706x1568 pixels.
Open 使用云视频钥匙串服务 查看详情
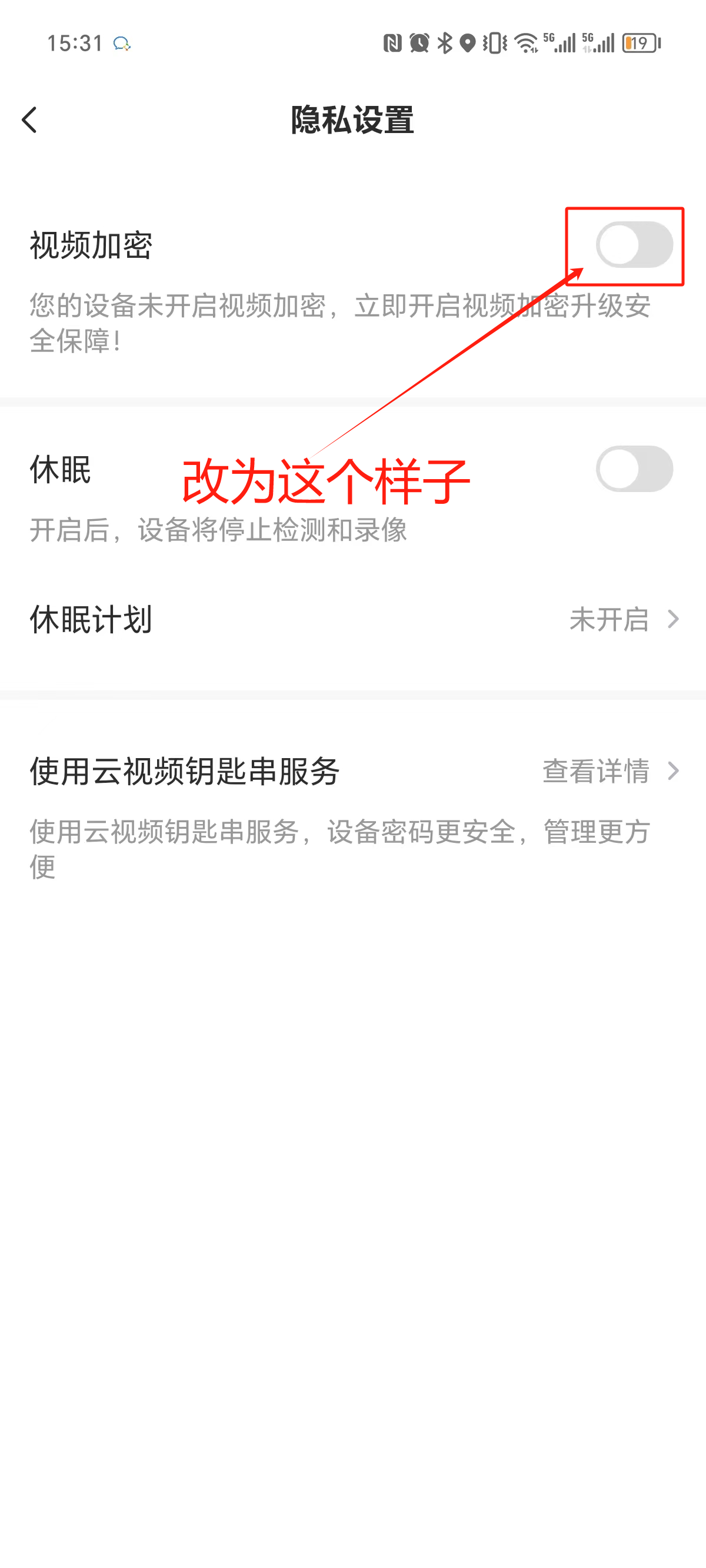click(x=608, y=771)
